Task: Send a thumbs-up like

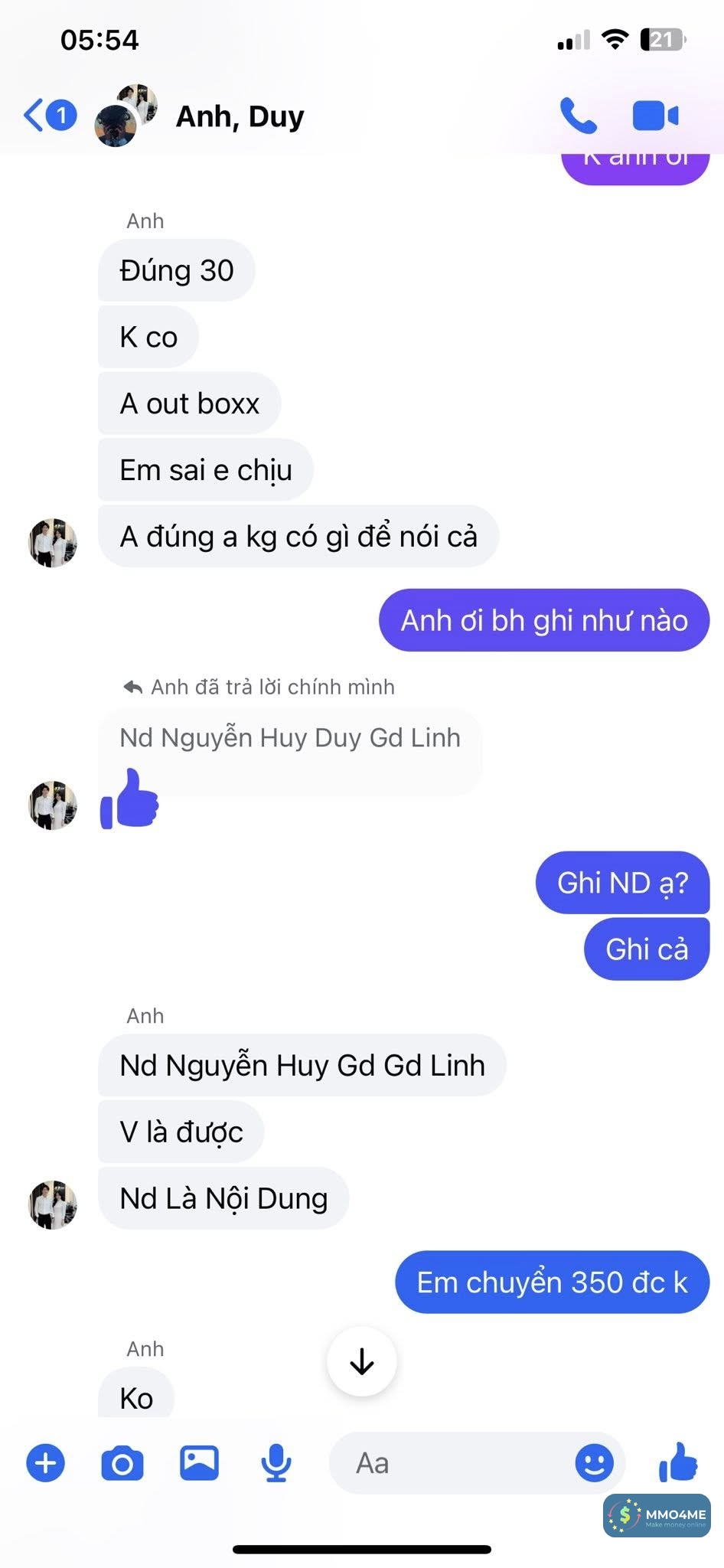Action: [x=678, y=1462]
